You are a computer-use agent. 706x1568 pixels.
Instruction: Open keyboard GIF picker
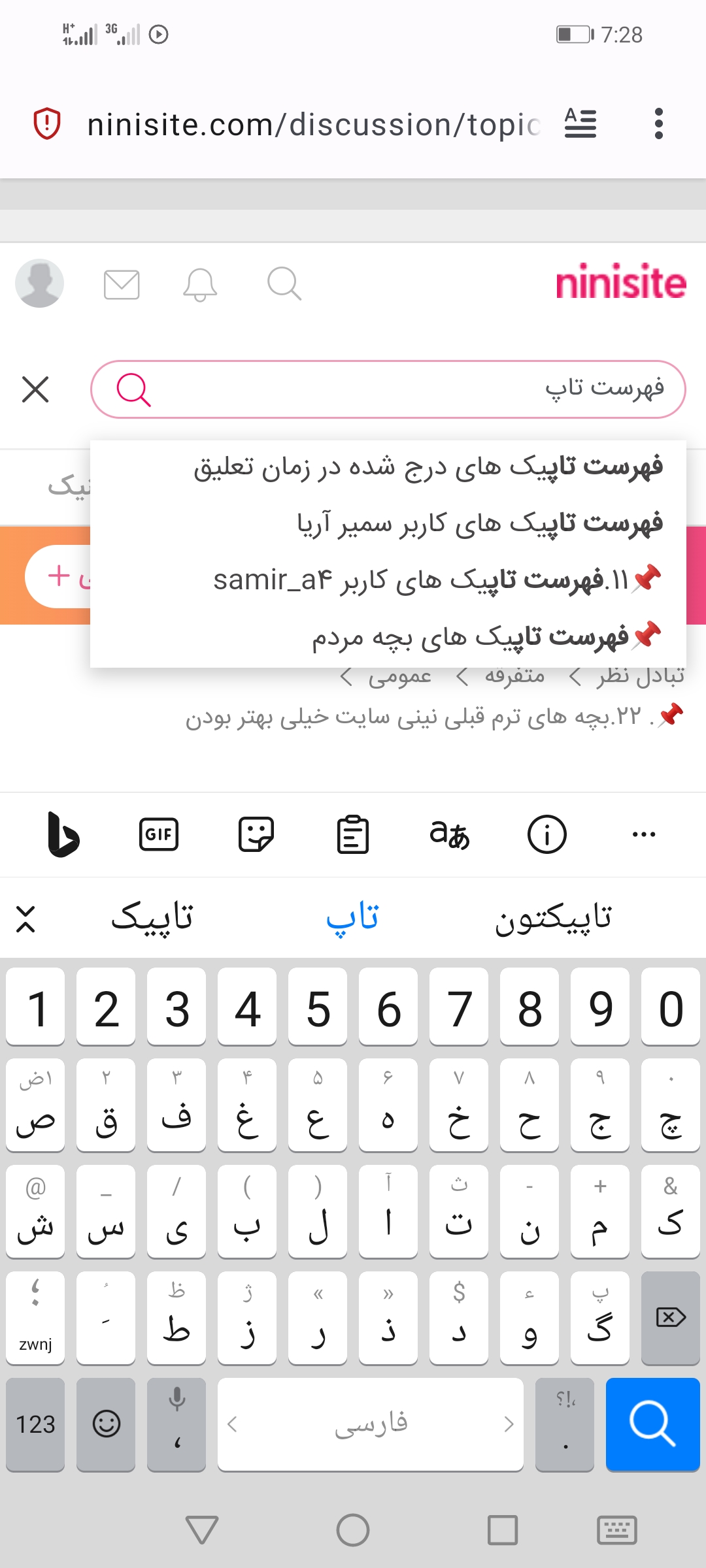pos(159,834)
